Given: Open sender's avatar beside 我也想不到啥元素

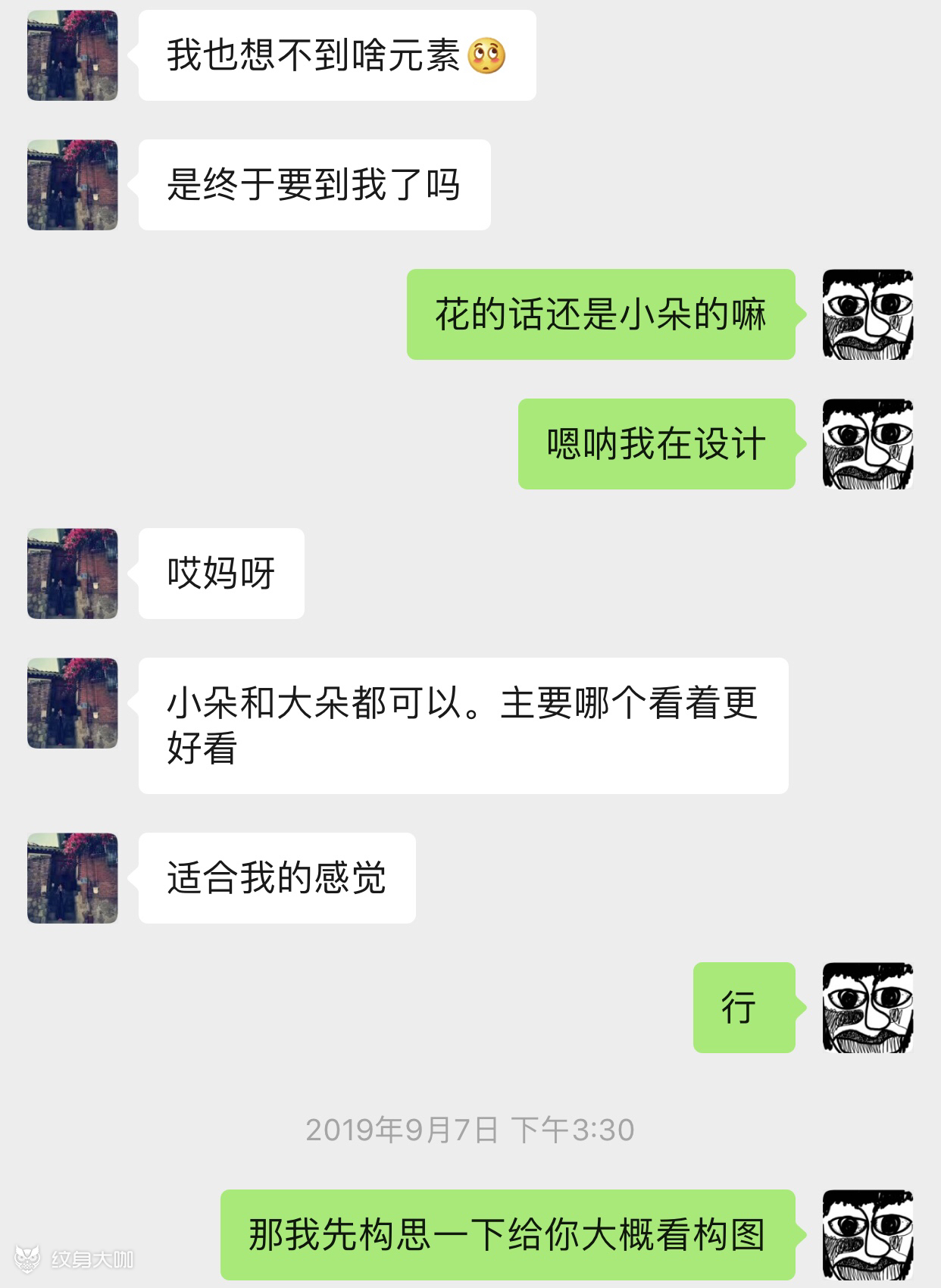Looking at the screenshot, I should click(73, 55).
